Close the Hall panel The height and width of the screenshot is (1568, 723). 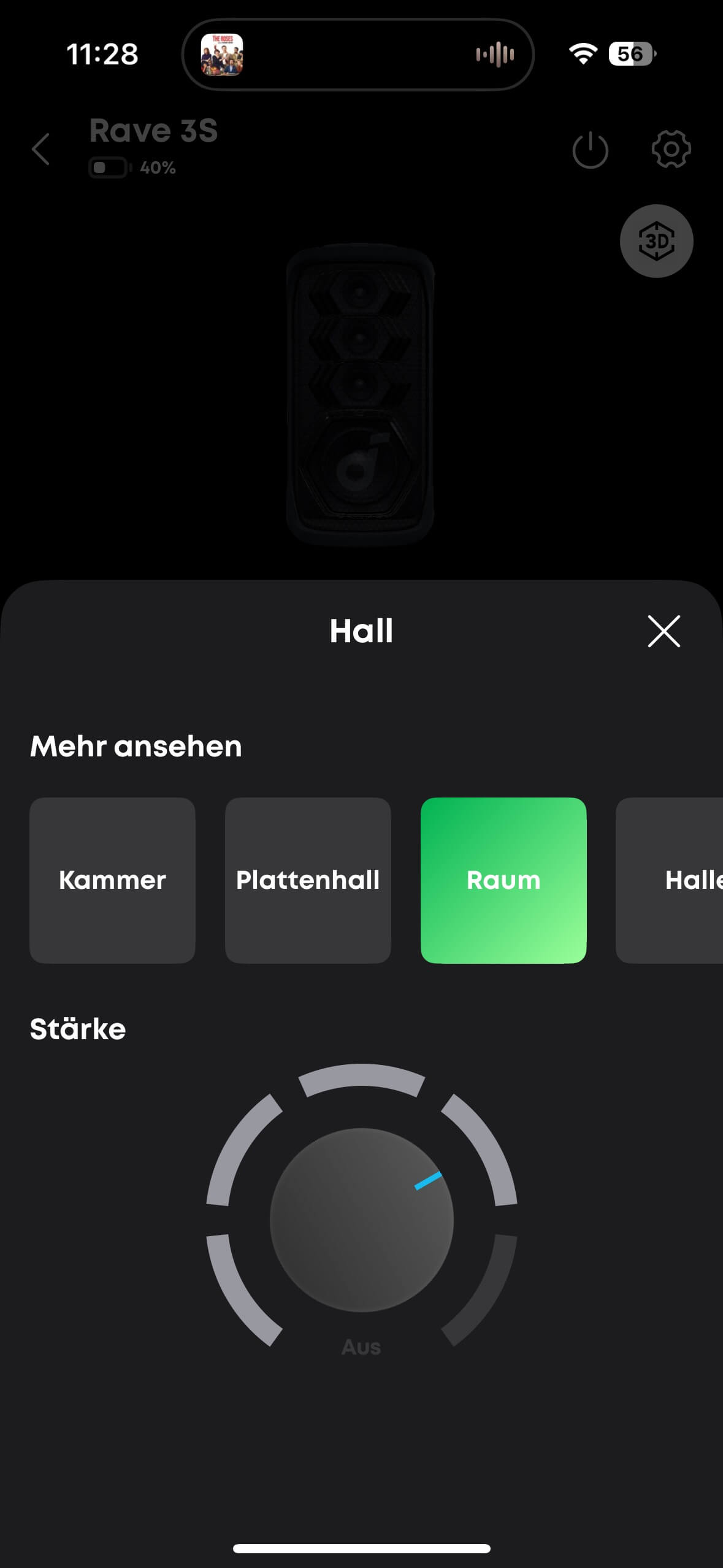[x=664, y=631]
